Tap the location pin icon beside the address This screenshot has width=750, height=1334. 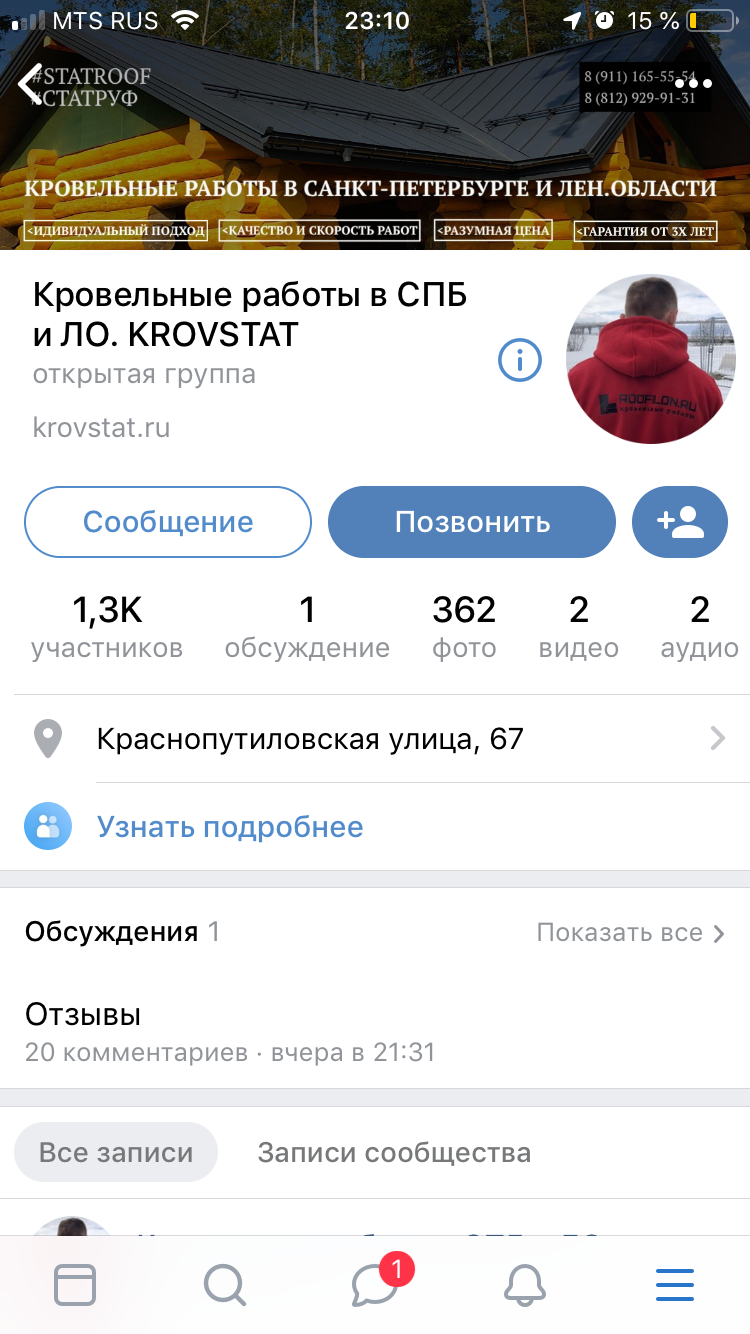tap(48, 738)
